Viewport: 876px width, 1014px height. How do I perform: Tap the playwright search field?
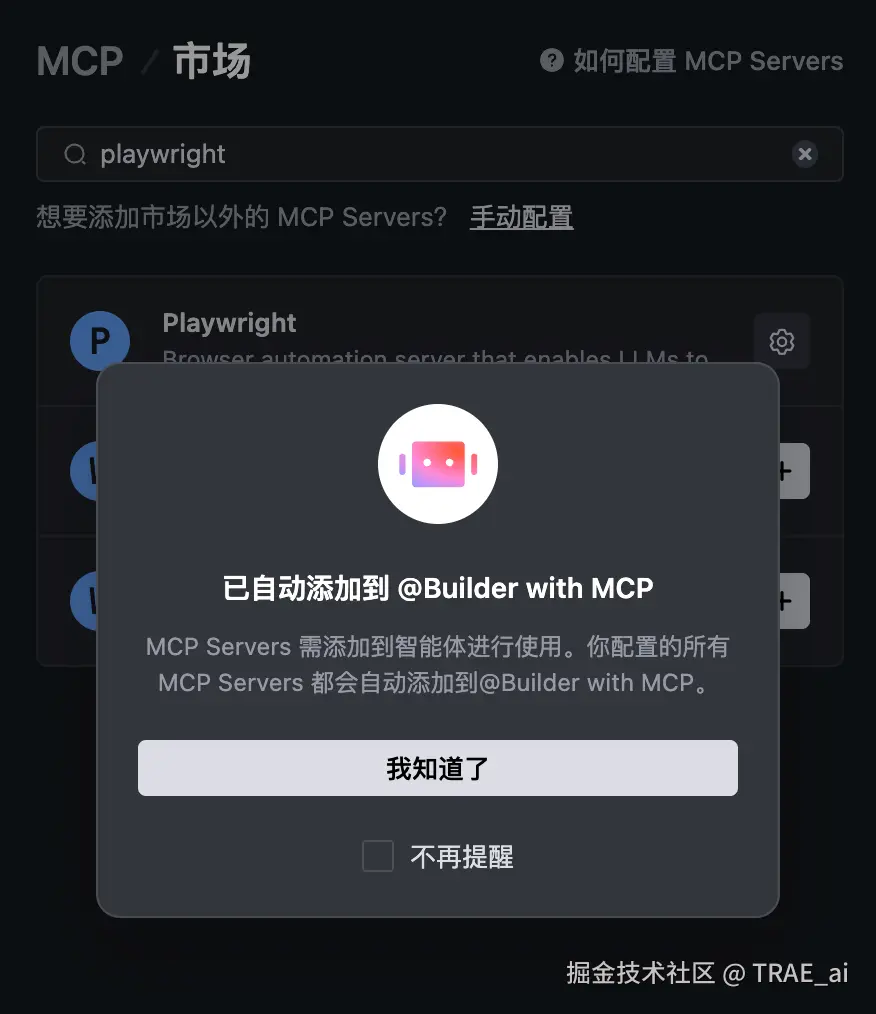[x=420, y=154]
